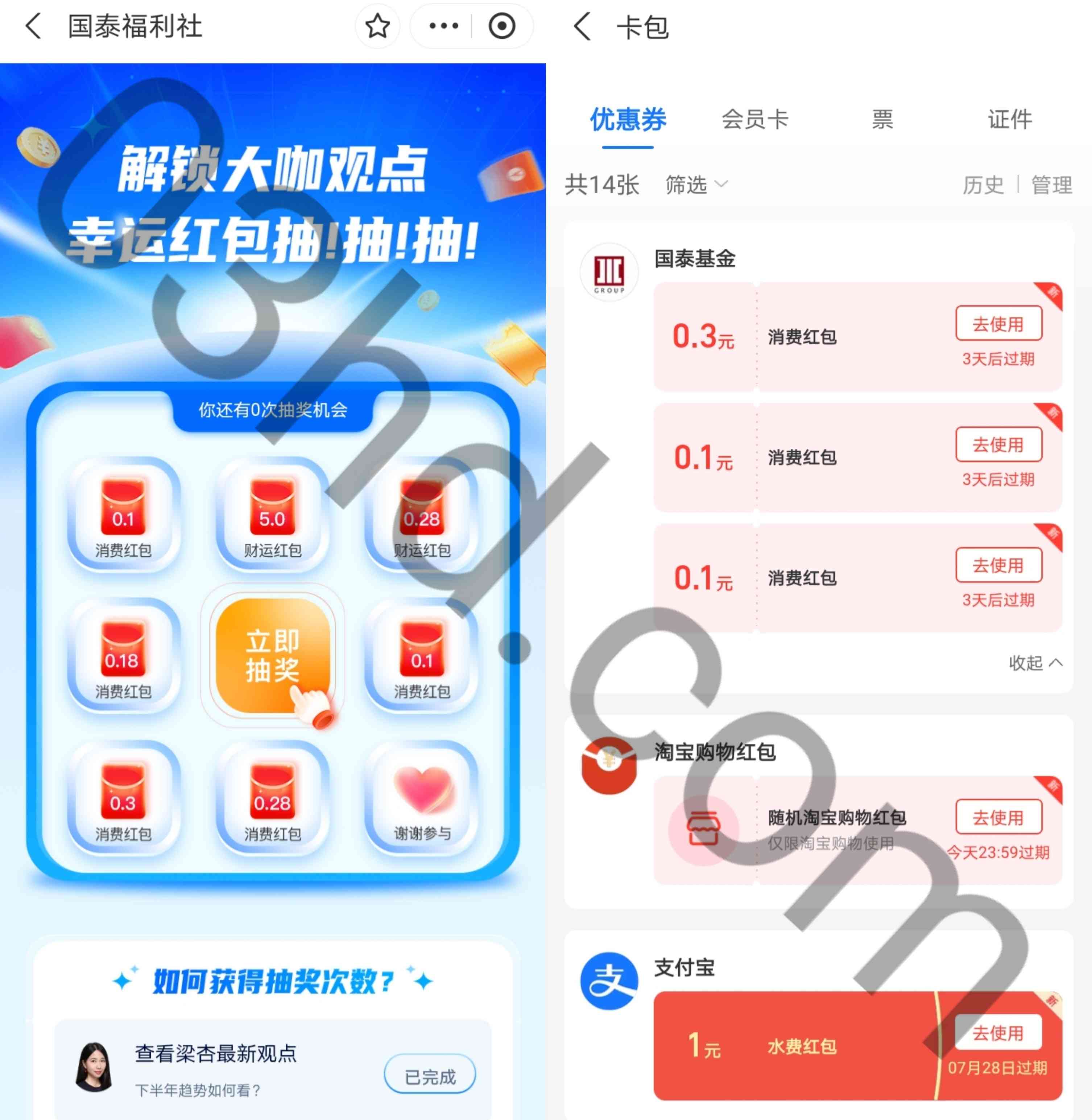Viewport: 1092px width, 1120px height.
Task: Favorite the 国泰福利社 mini program
Action: (377, 26)
